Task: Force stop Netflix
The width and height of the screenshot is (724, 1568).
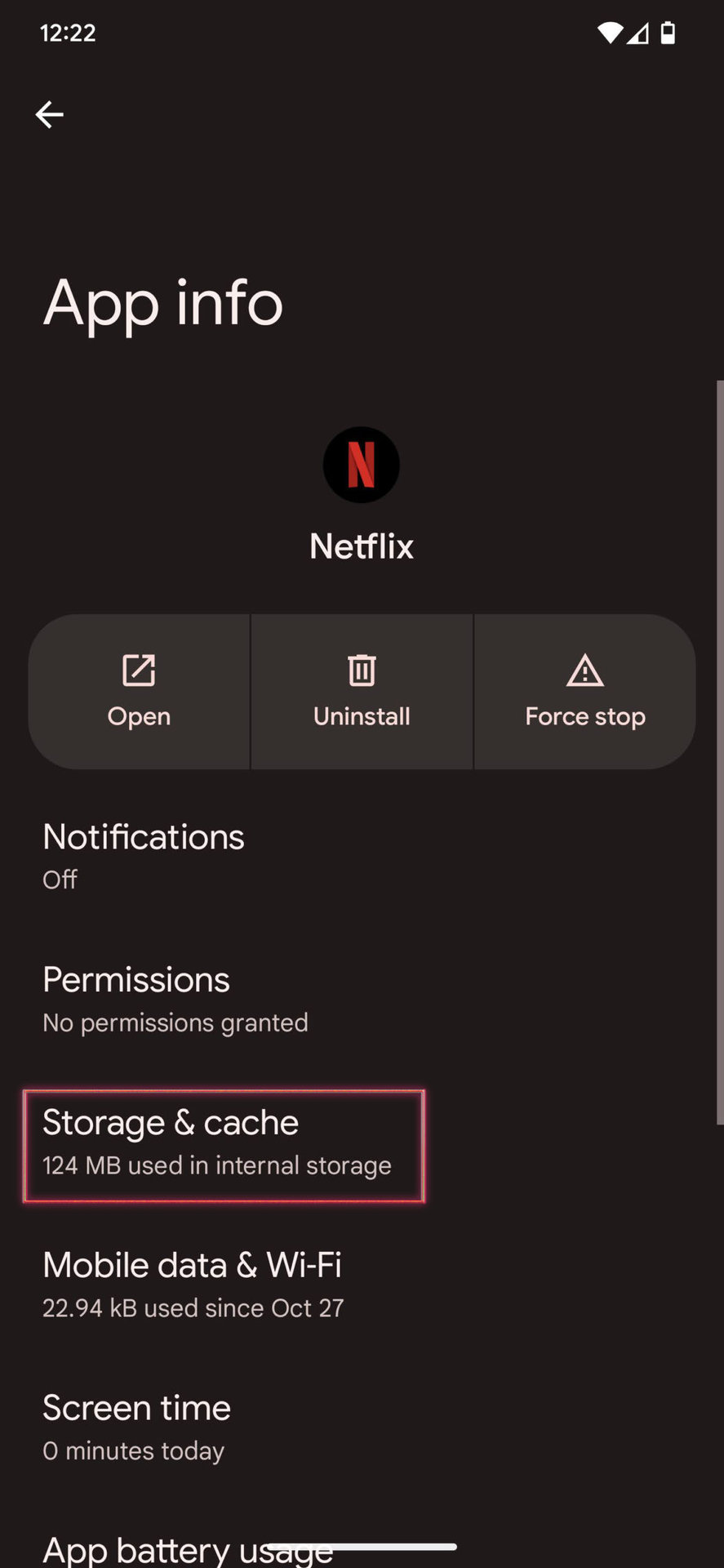Action: point(584,692)
